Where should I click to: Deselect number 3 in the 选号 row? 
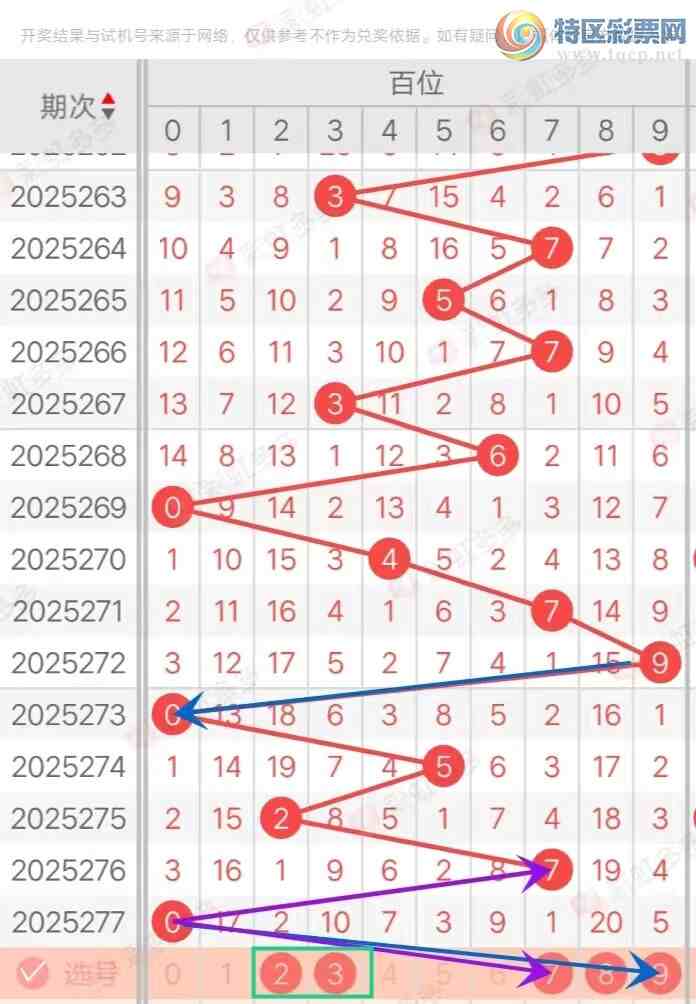click(335, 973)
